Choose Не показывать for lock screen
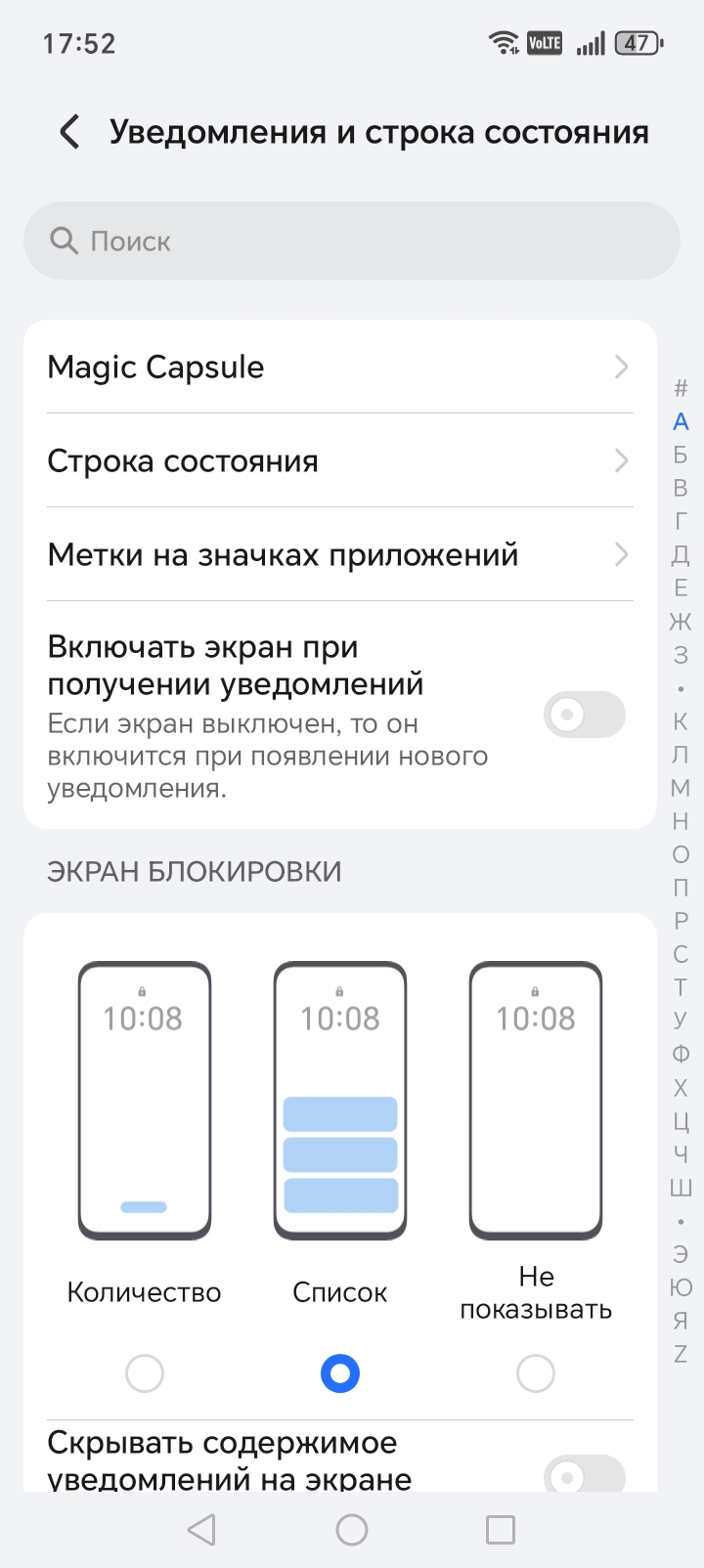704x1568 pixels. pos(536,1373)
